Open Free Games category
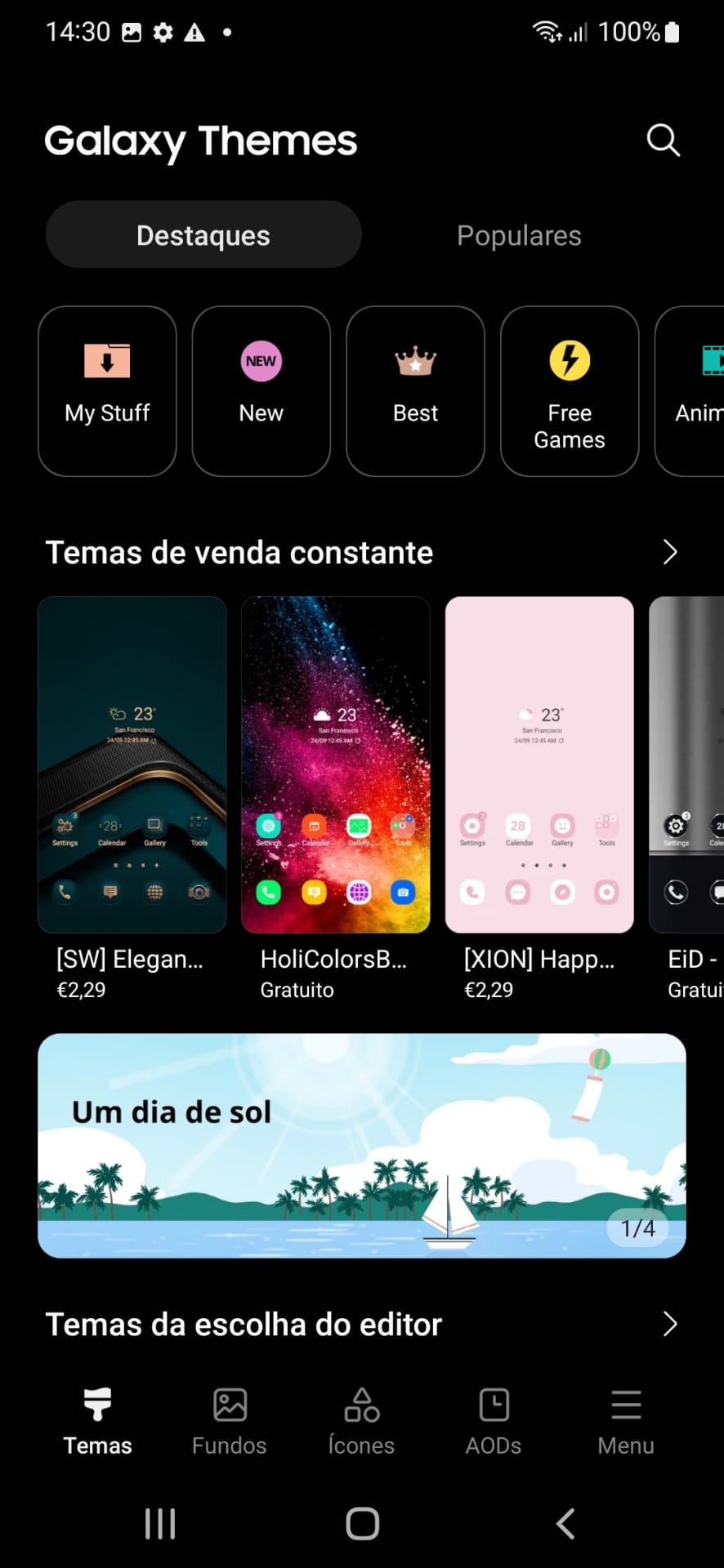The image size is (724, 1568). 570,390
